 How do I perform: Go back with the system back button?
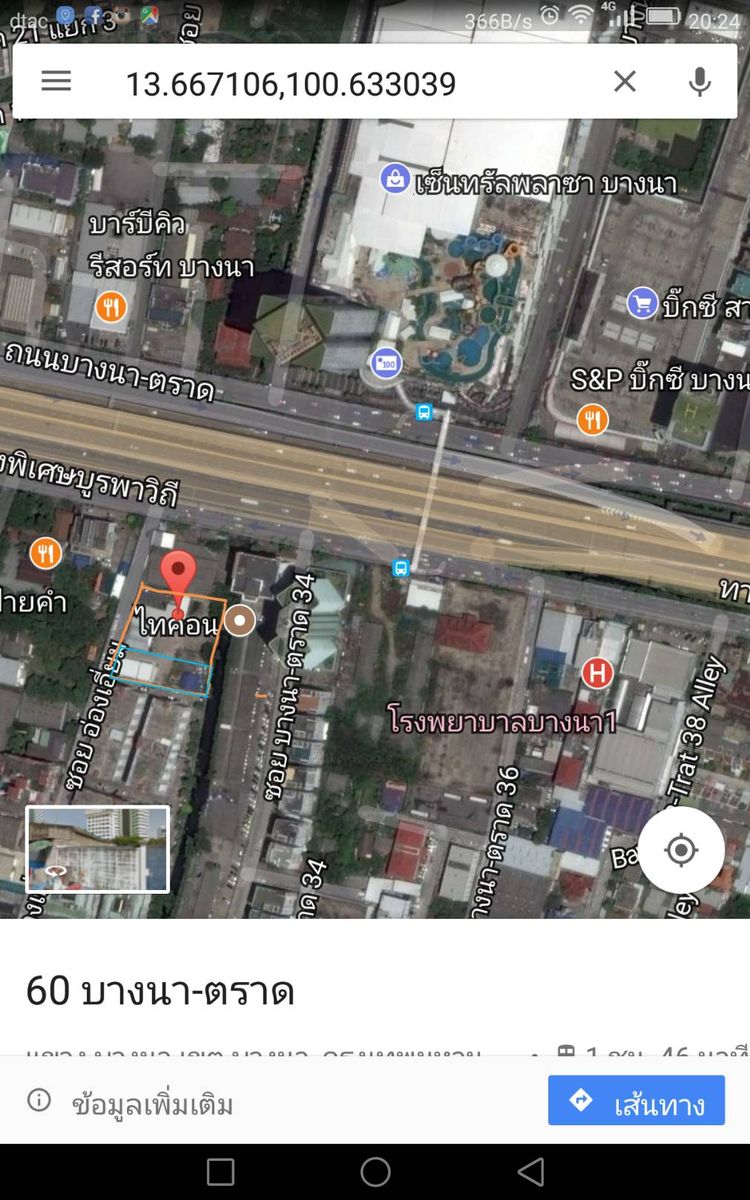click(x=531, y=1171)
